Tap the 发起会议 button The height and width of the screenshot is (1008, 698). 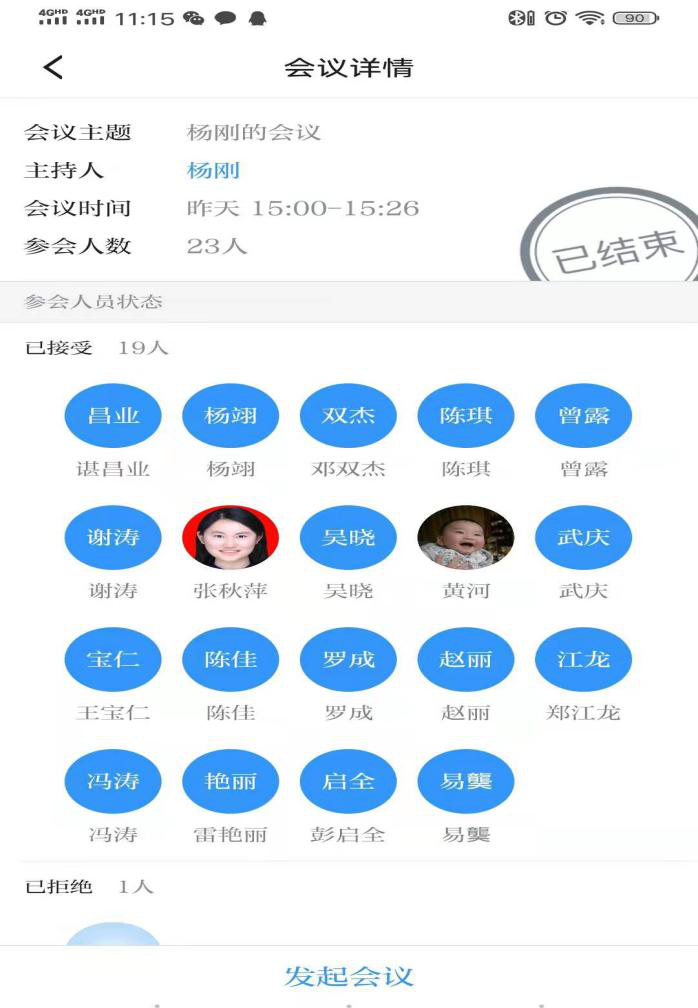tap(348, 976)
